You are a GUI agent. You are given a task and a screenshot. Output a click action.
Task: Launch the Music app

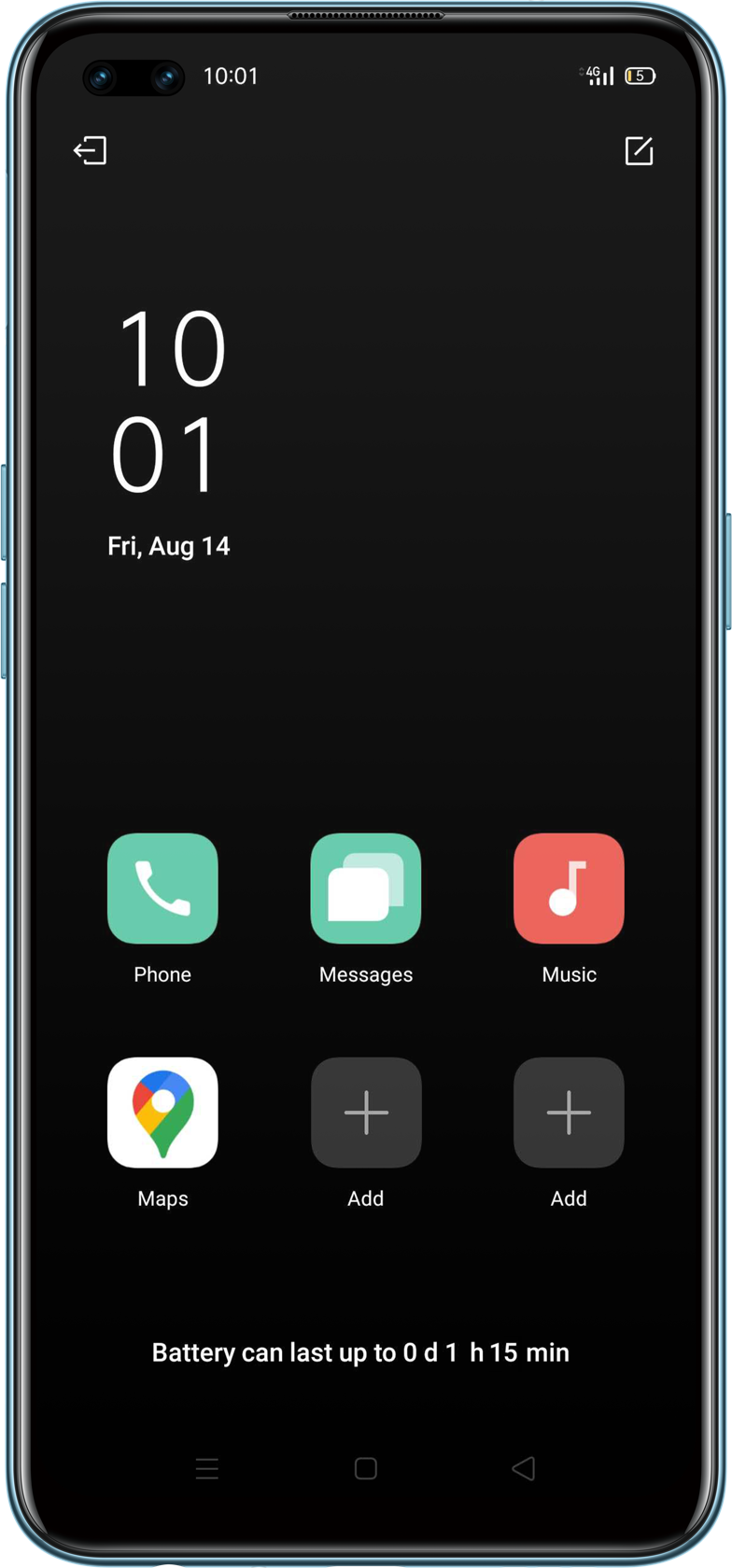569,889
